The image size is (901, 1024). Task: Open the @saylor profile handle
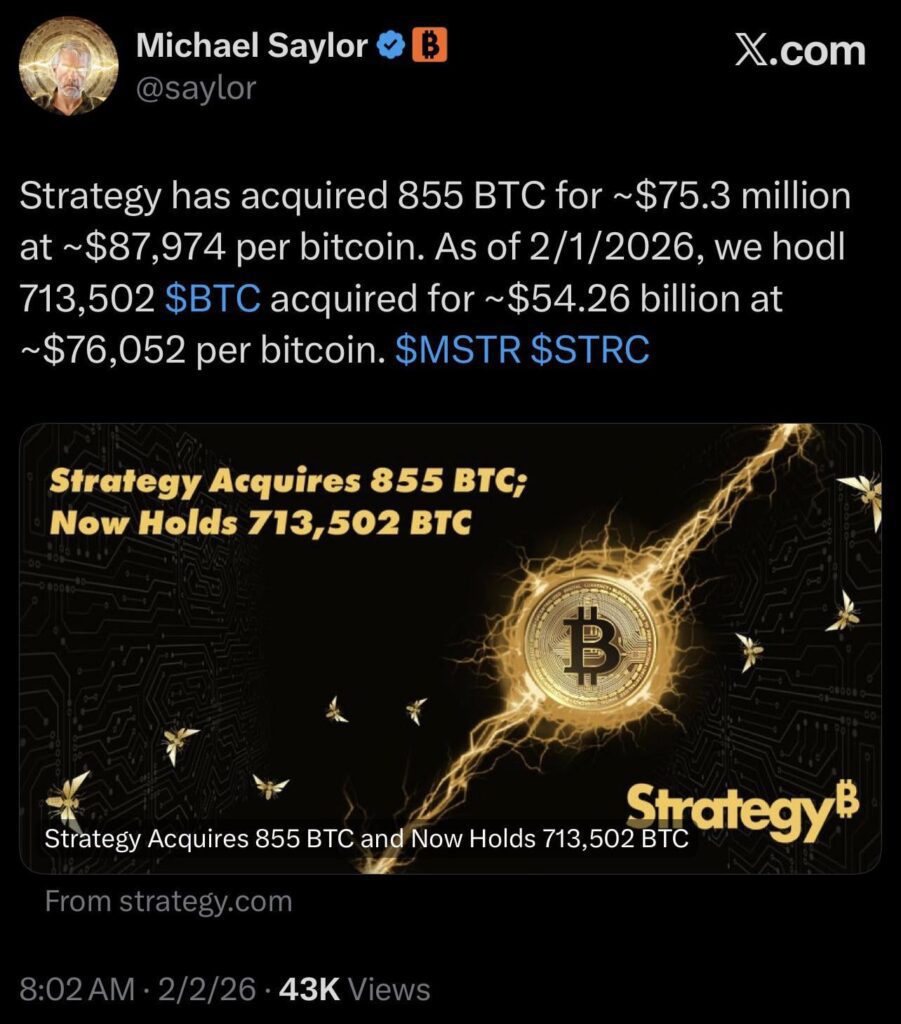point(195,89)
